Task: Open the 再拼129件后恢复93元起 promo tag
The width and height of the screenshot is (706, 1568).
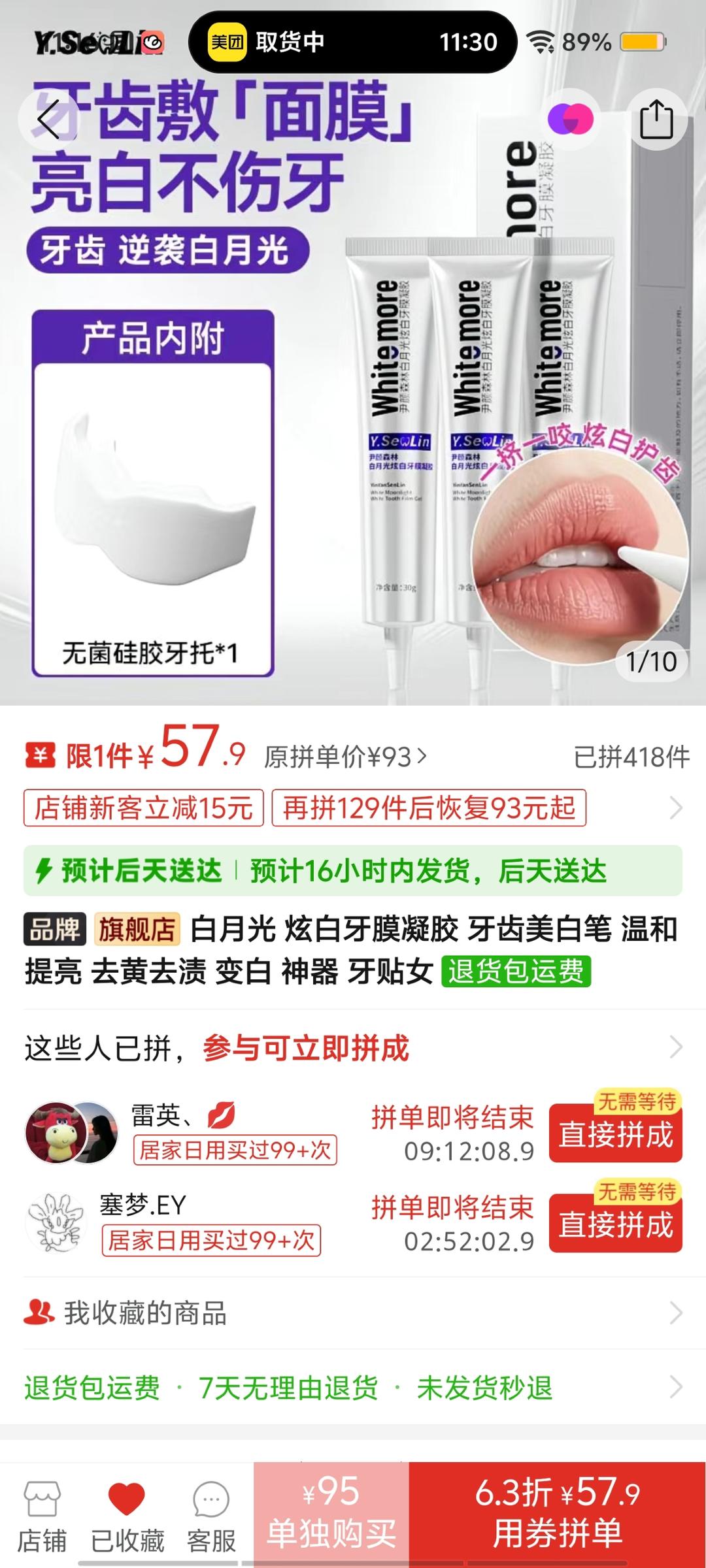Action: coord(429,808)
